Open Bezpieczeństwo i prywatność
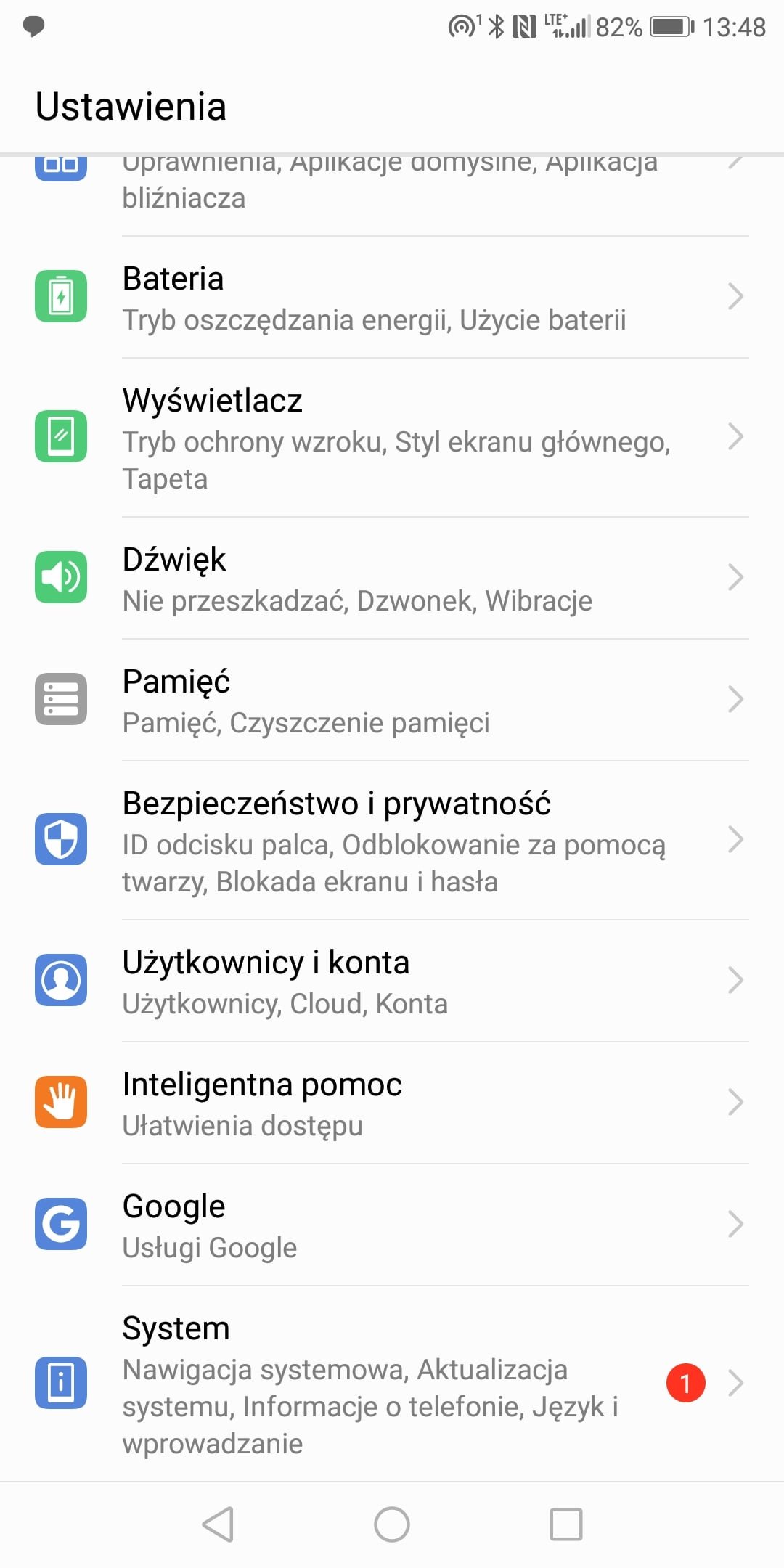 392,841
